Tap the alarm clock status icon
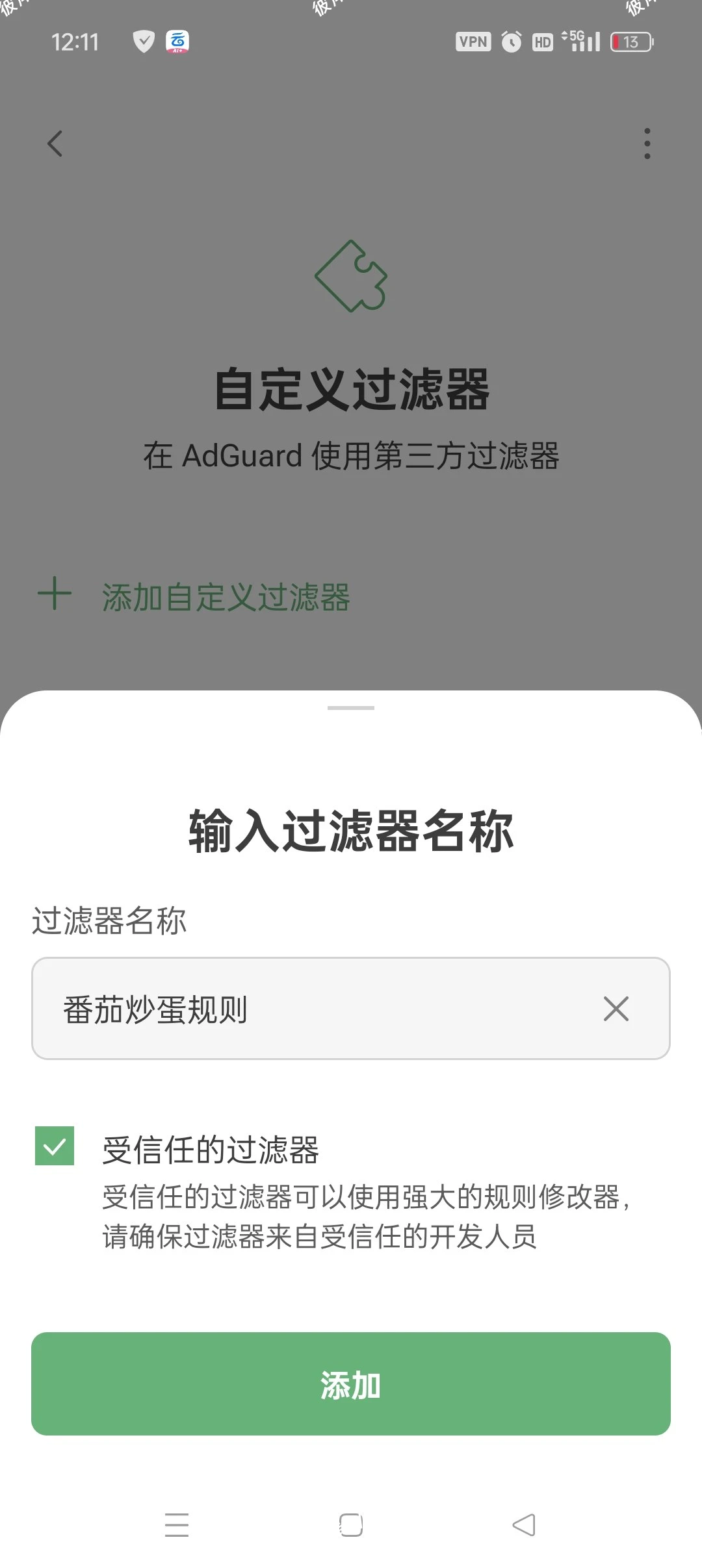This screenshot has width=702, height=1568. point(511,42)
